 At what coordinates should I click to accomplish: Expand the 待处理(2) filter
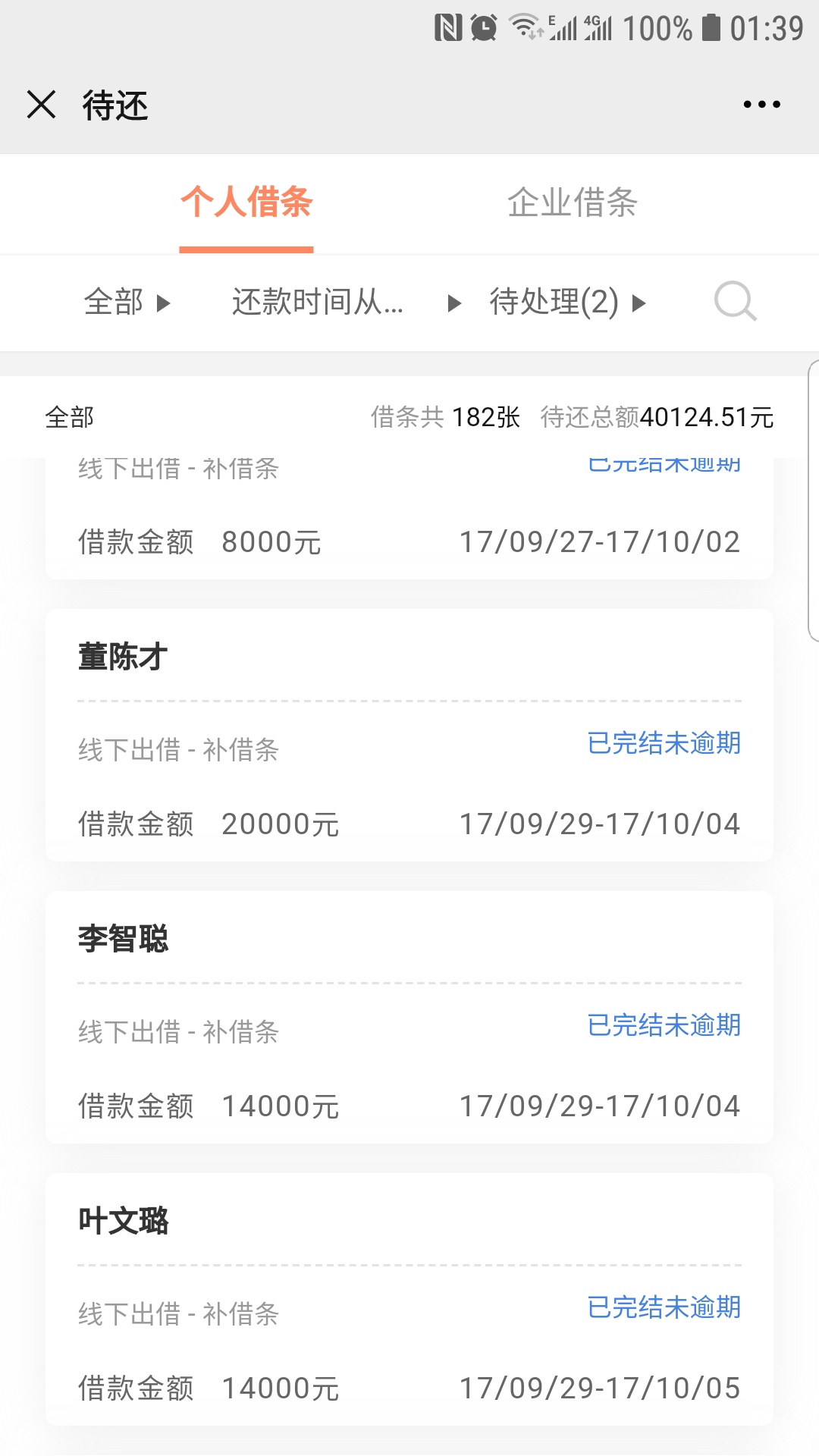click(567, 303)
